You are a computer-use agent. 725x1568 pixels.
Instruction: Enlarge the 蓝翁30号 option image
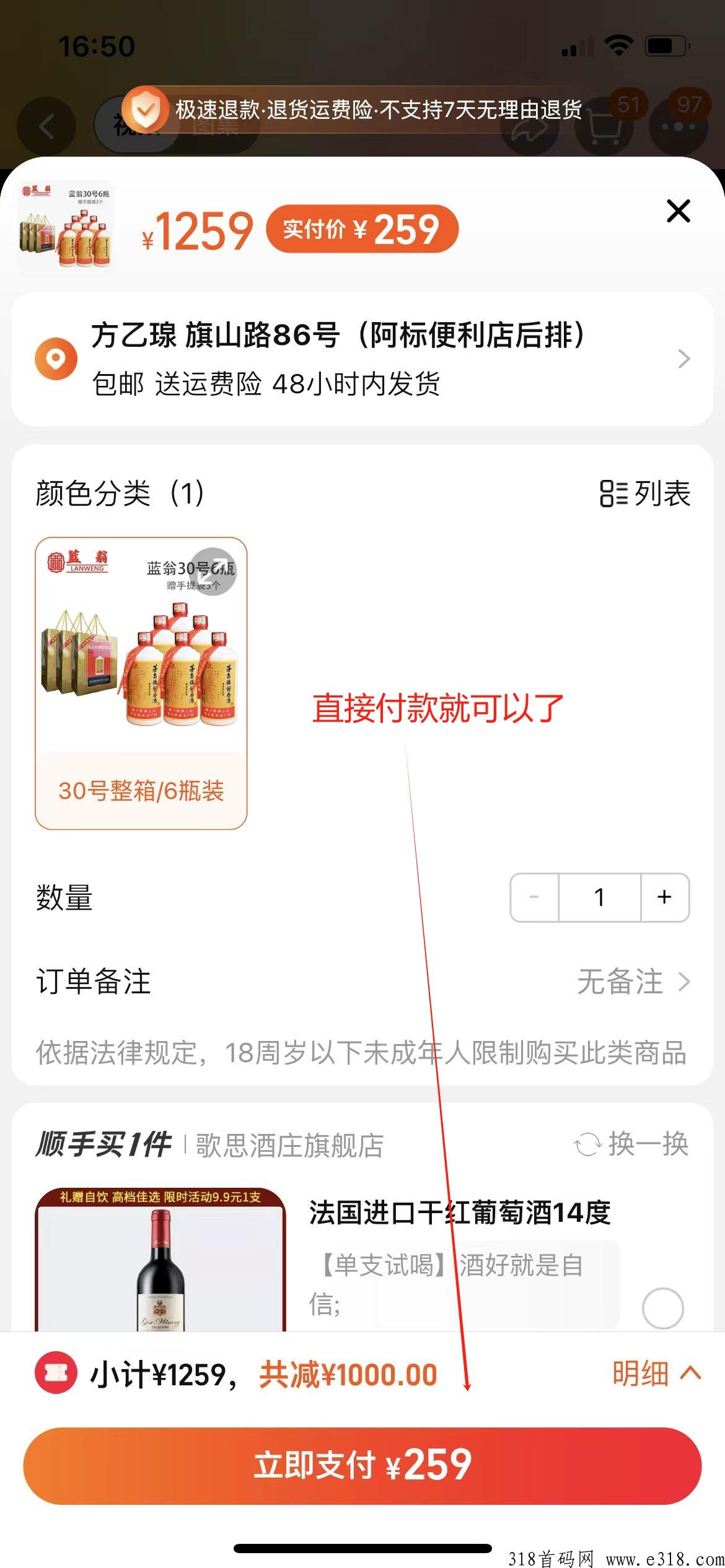tap(213, 571)
